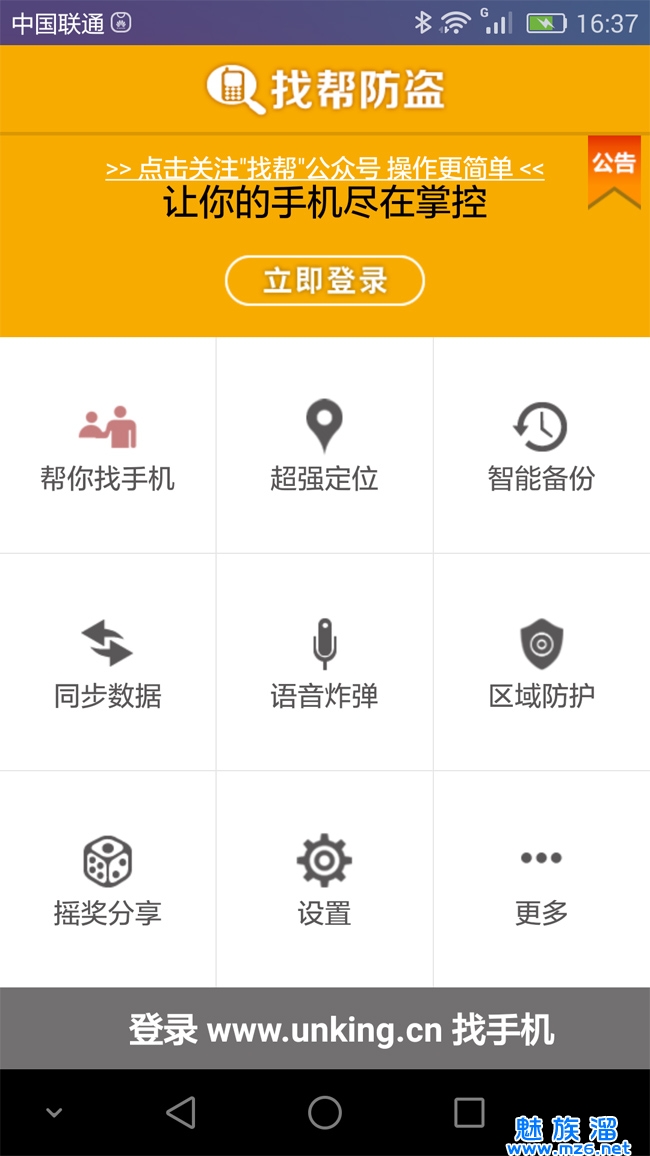
Task: Go to the system home screen
Action: (x=325, y=1112)
